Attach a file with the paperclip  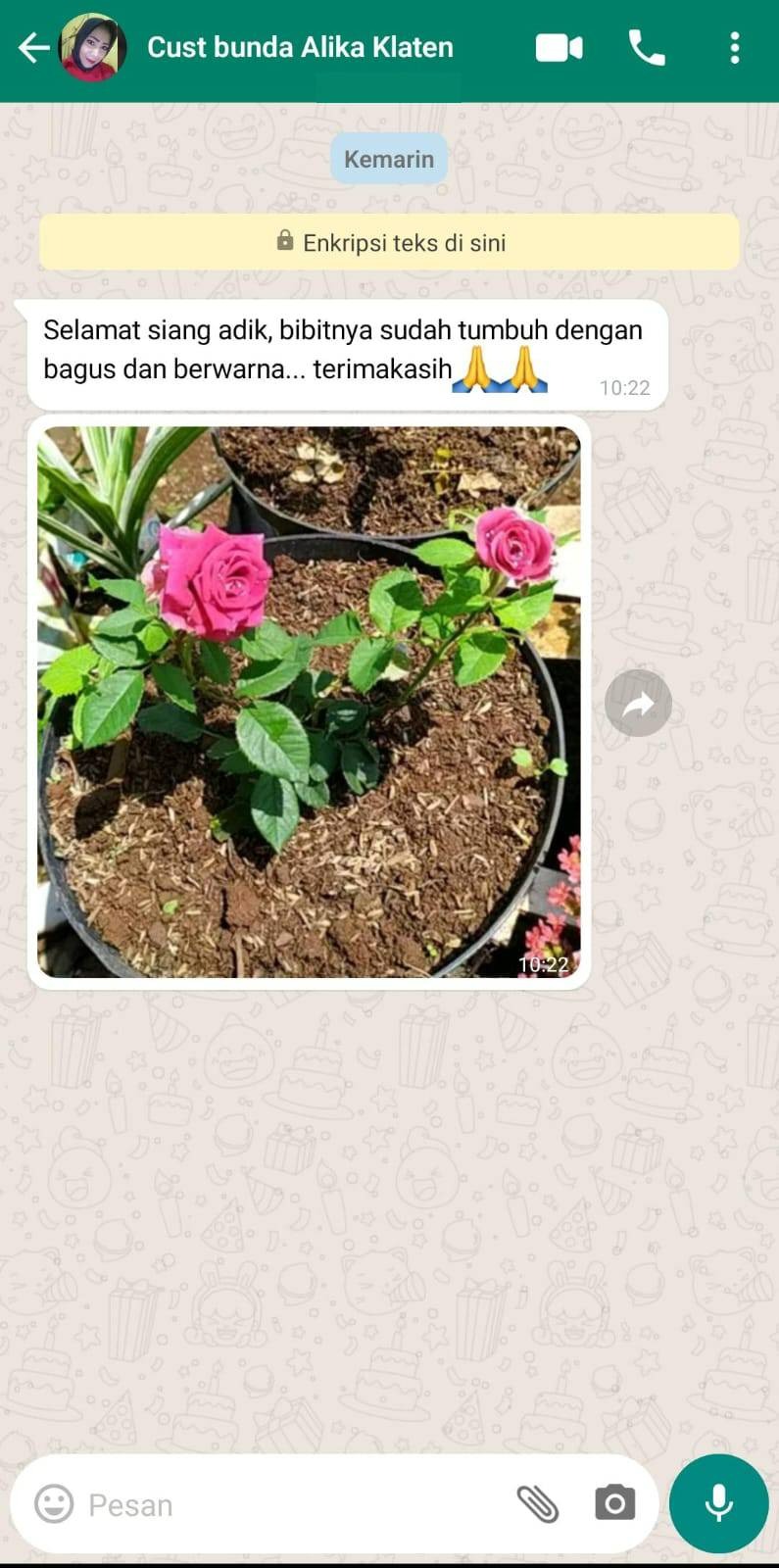pyautogui.click(x=537, y=1503)
